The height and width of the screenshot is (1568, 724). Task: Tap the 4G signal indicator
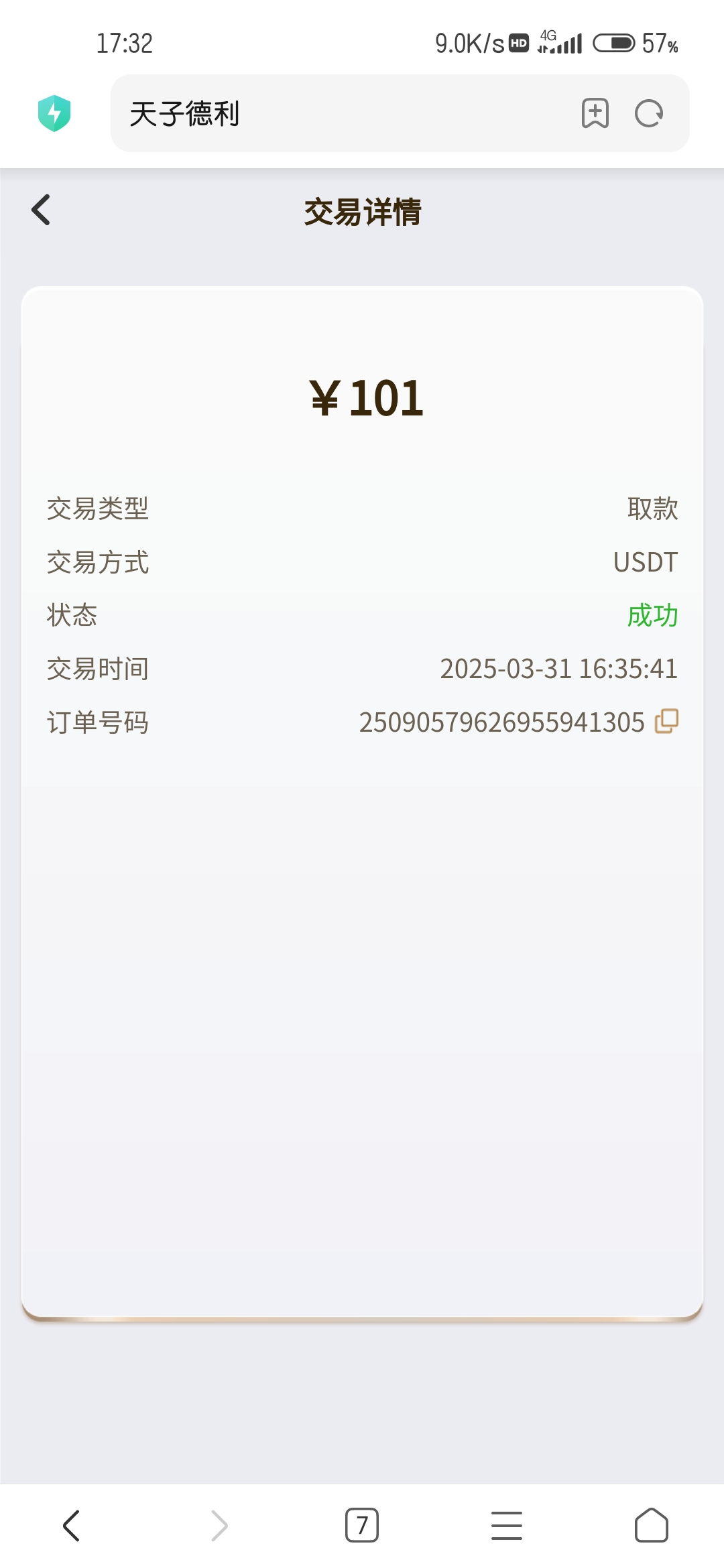560,42
